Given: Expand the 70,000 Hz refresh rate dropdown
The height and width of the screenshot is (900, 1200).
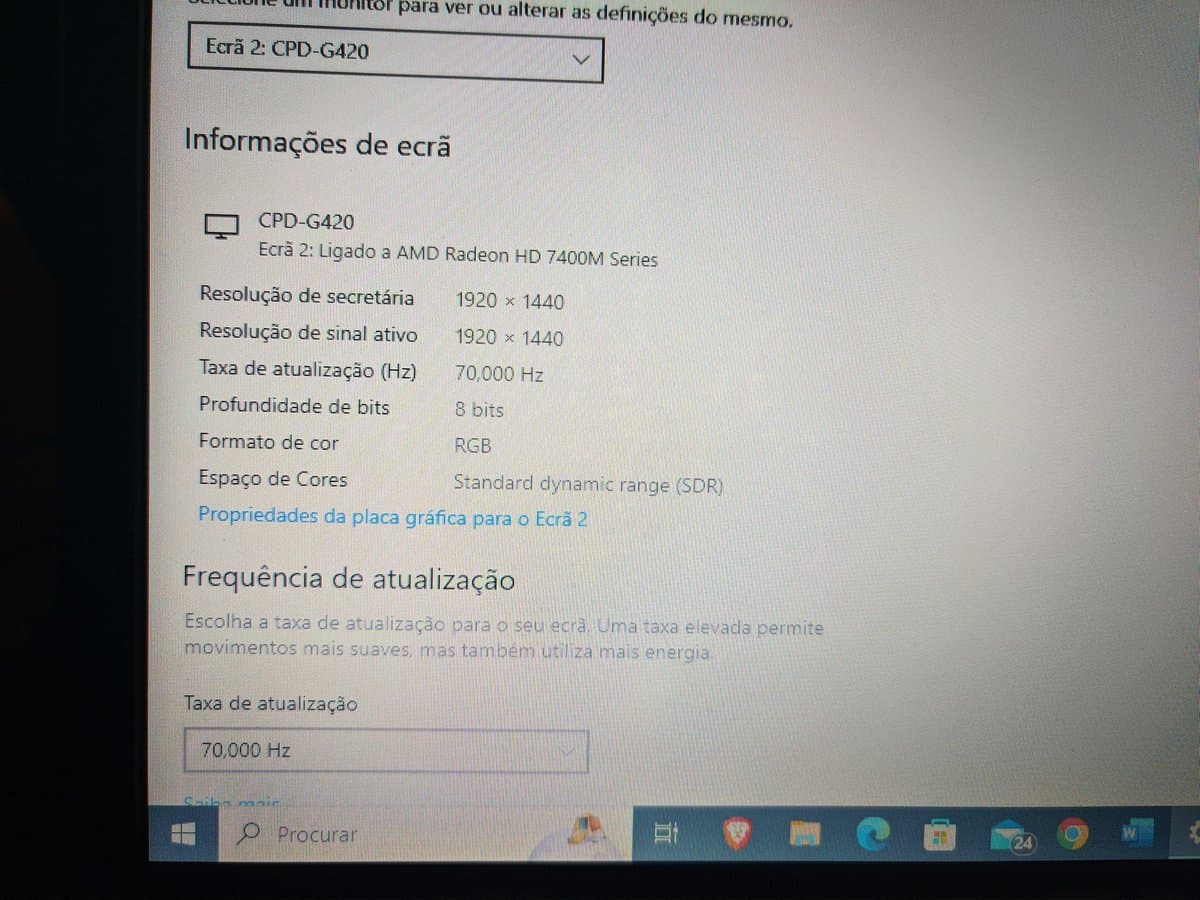Looking at the screenshot, I should click(x=386, y=751).
